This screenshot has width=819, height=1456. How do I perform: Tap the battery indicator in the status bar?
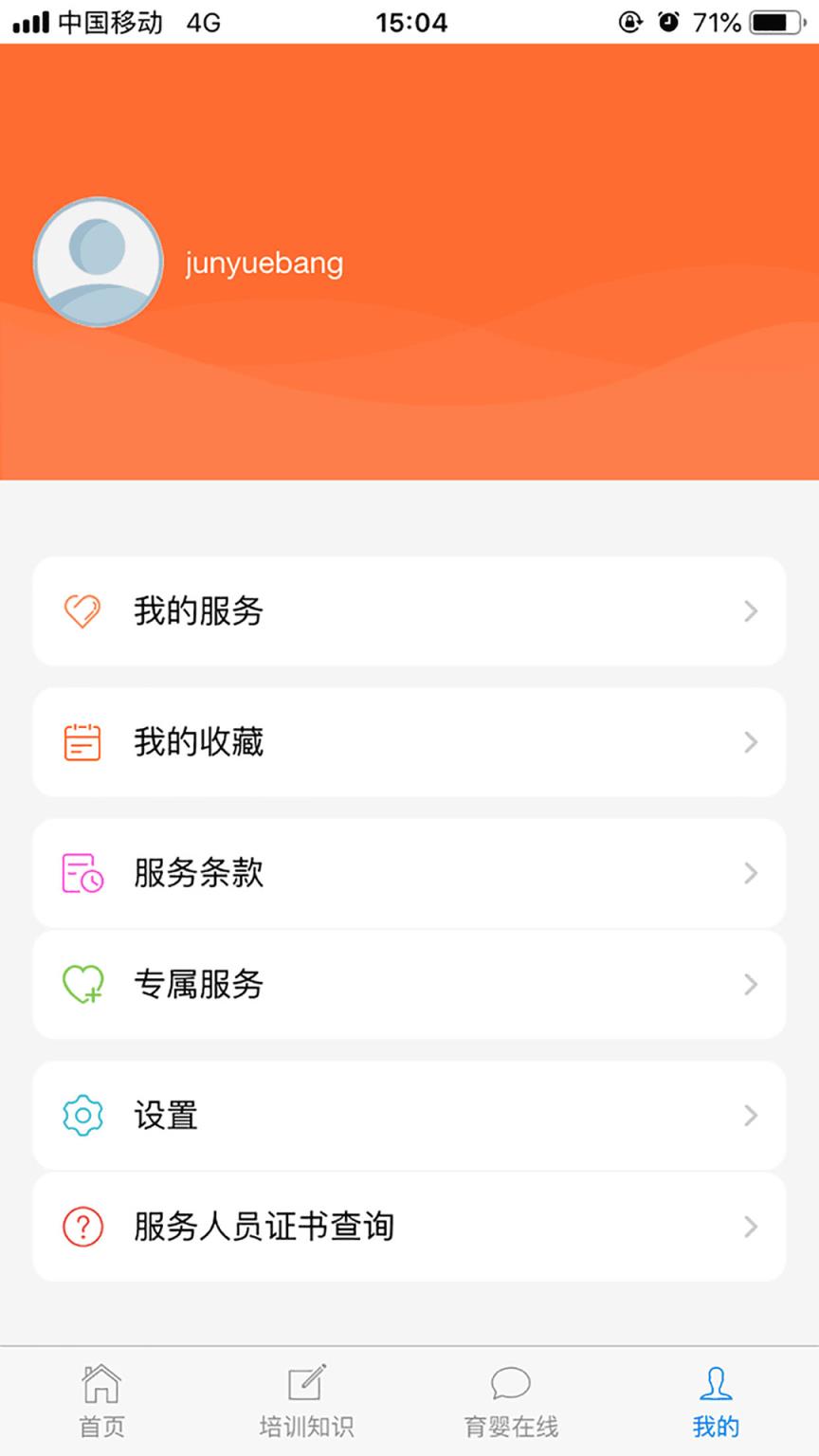tap(779, 22)
